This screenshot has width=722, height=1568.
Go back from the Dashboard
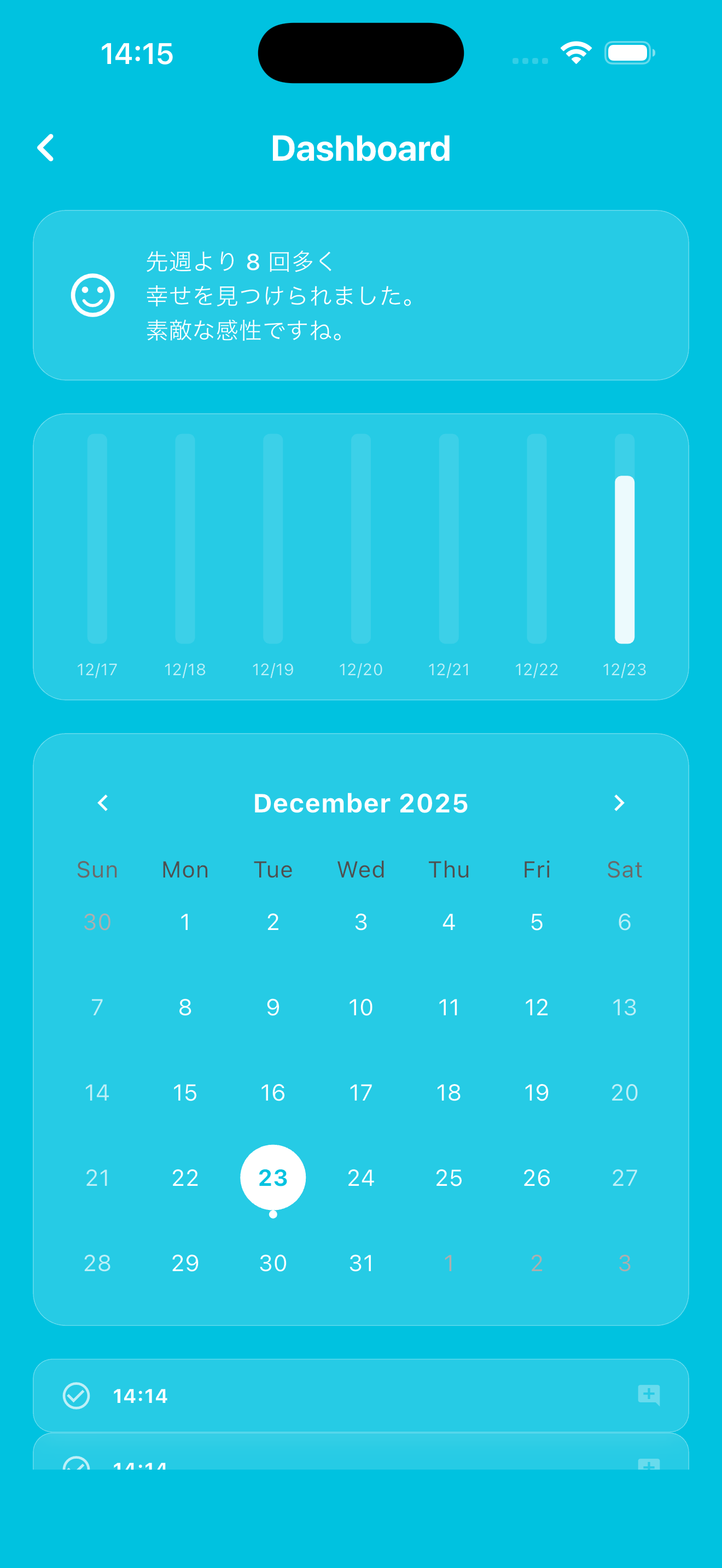click(x=45, y=148)
